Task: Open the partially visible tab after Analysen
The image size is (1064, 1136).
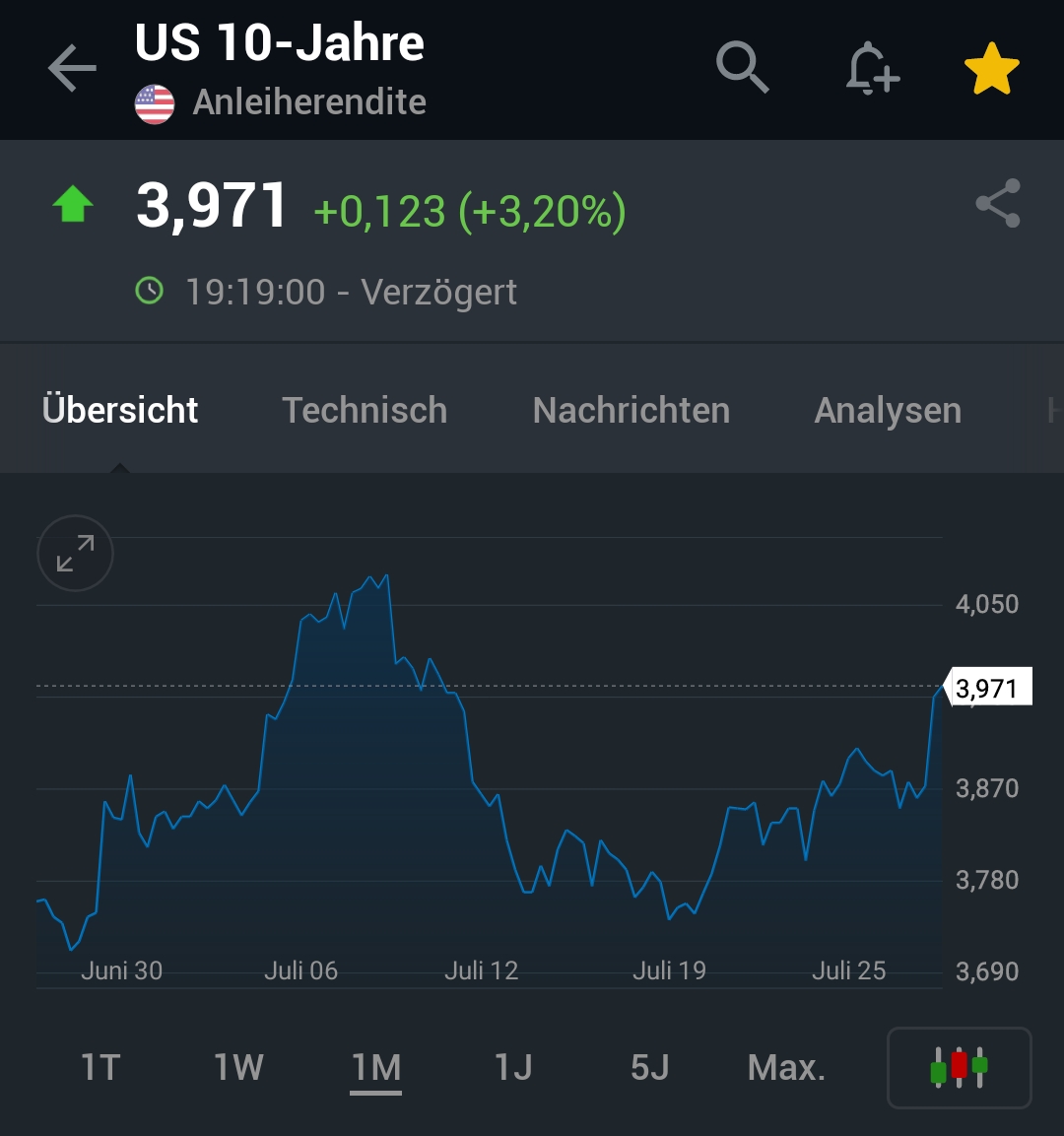Action: pyautogui.click(x=1052, y=409)
